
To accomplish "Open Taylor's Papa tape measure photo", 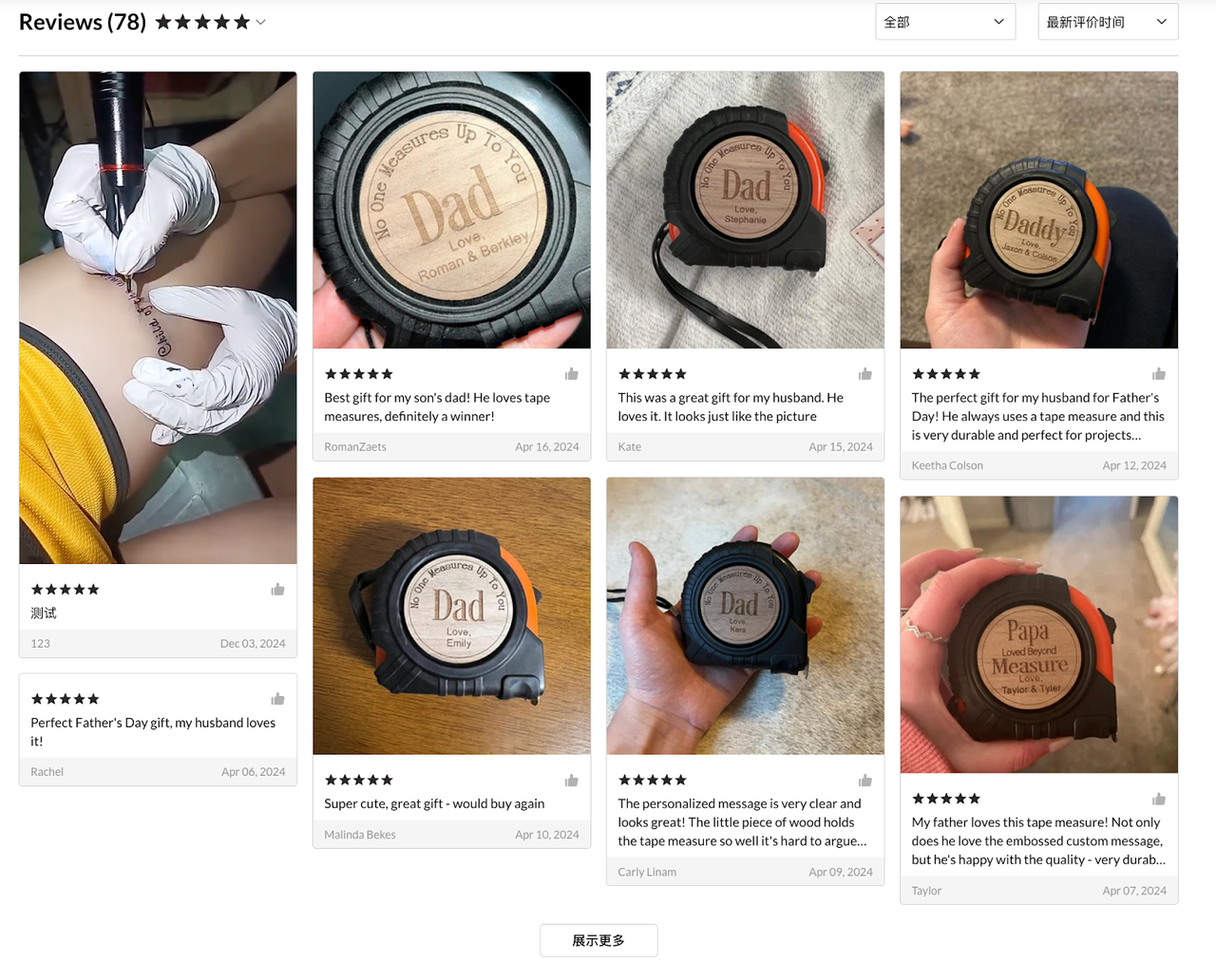I will point(1038,634).
